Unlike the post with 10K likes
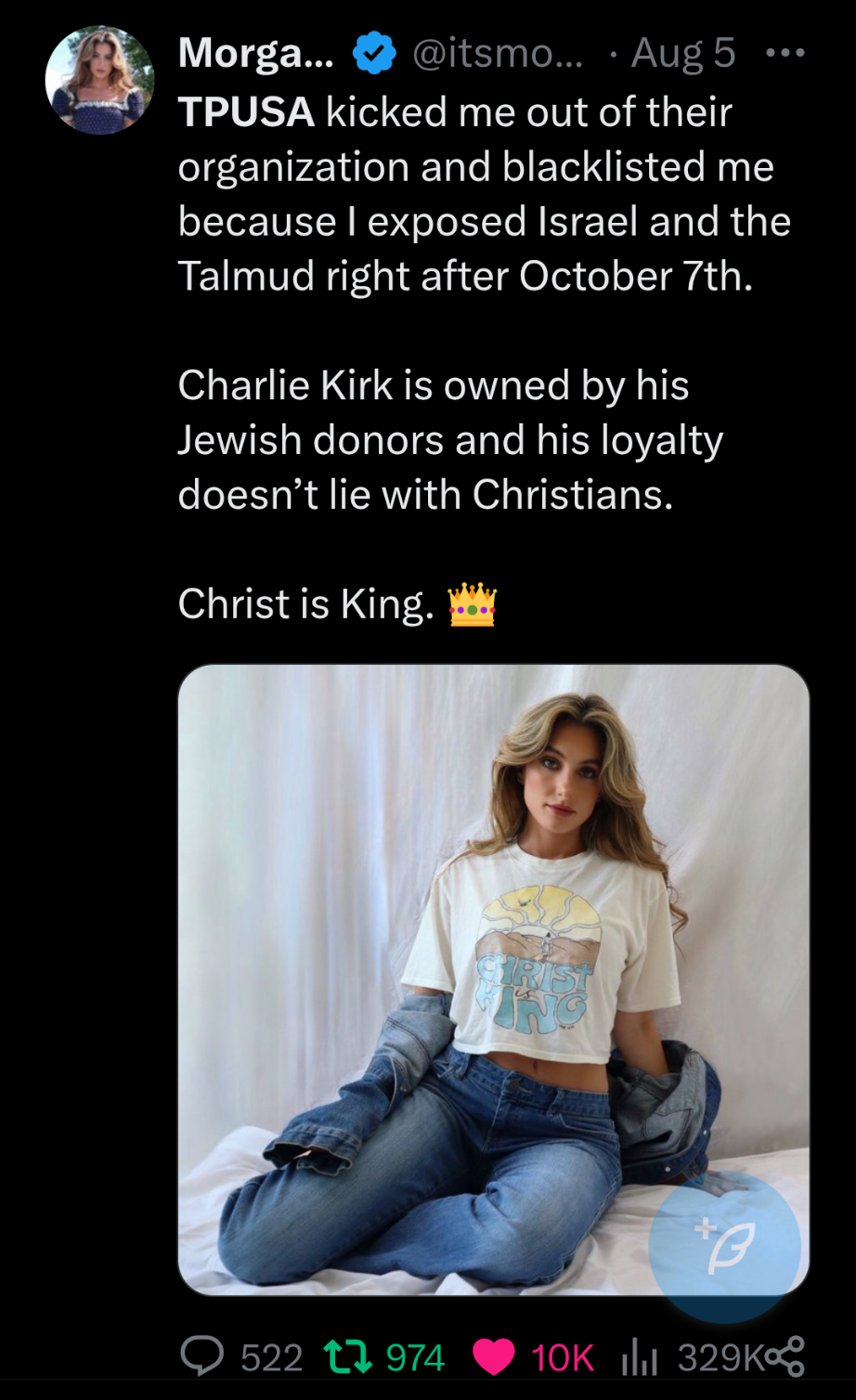Viewport: 856px width, 1400px height. pyautogui.click(x=494, y=1357)
